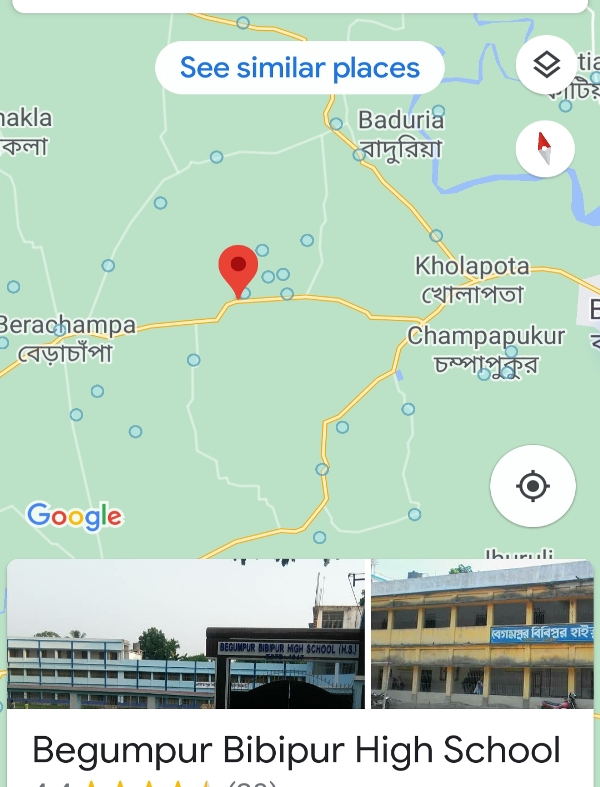This screenshot has height=787, width=600.
Task: Tap the search box at top
Action: (299, 5)
